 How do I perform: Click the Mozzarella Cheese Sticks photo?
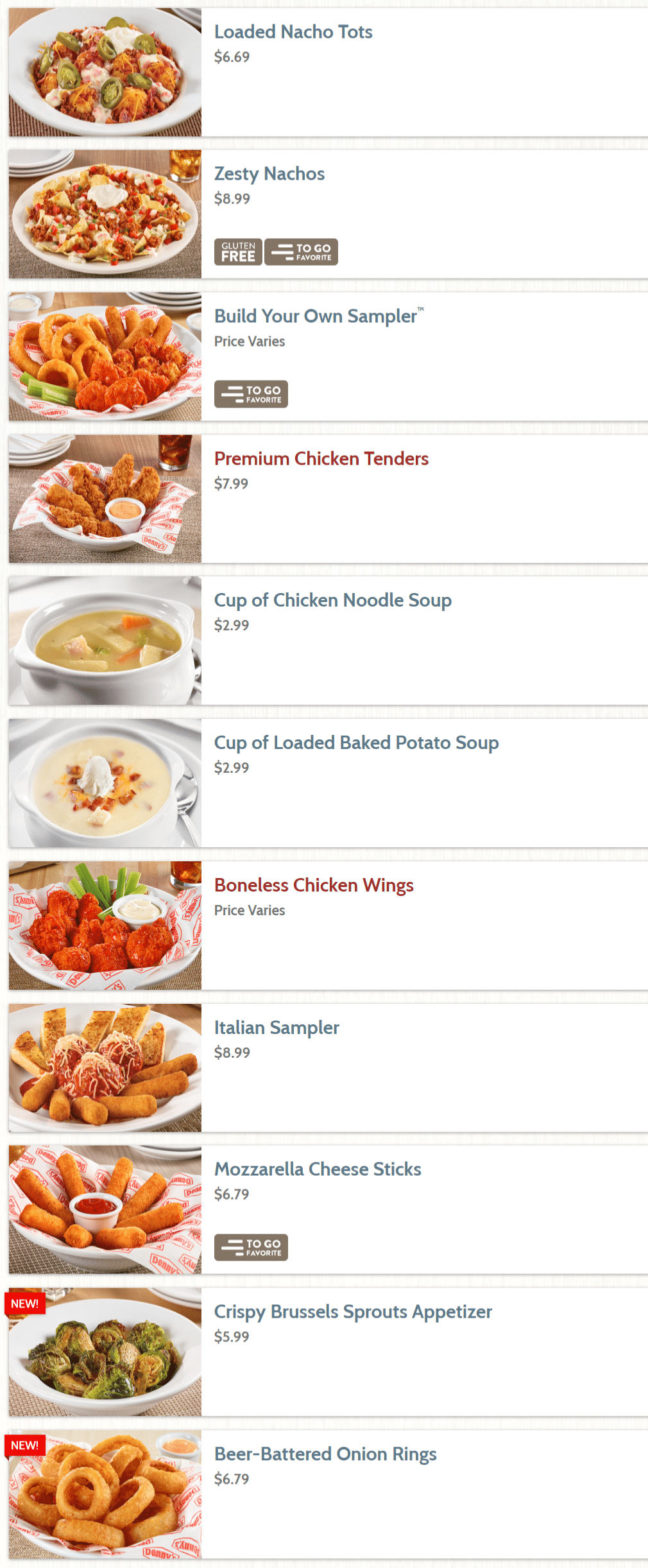pyautogui.click(x=105, y=1207)
